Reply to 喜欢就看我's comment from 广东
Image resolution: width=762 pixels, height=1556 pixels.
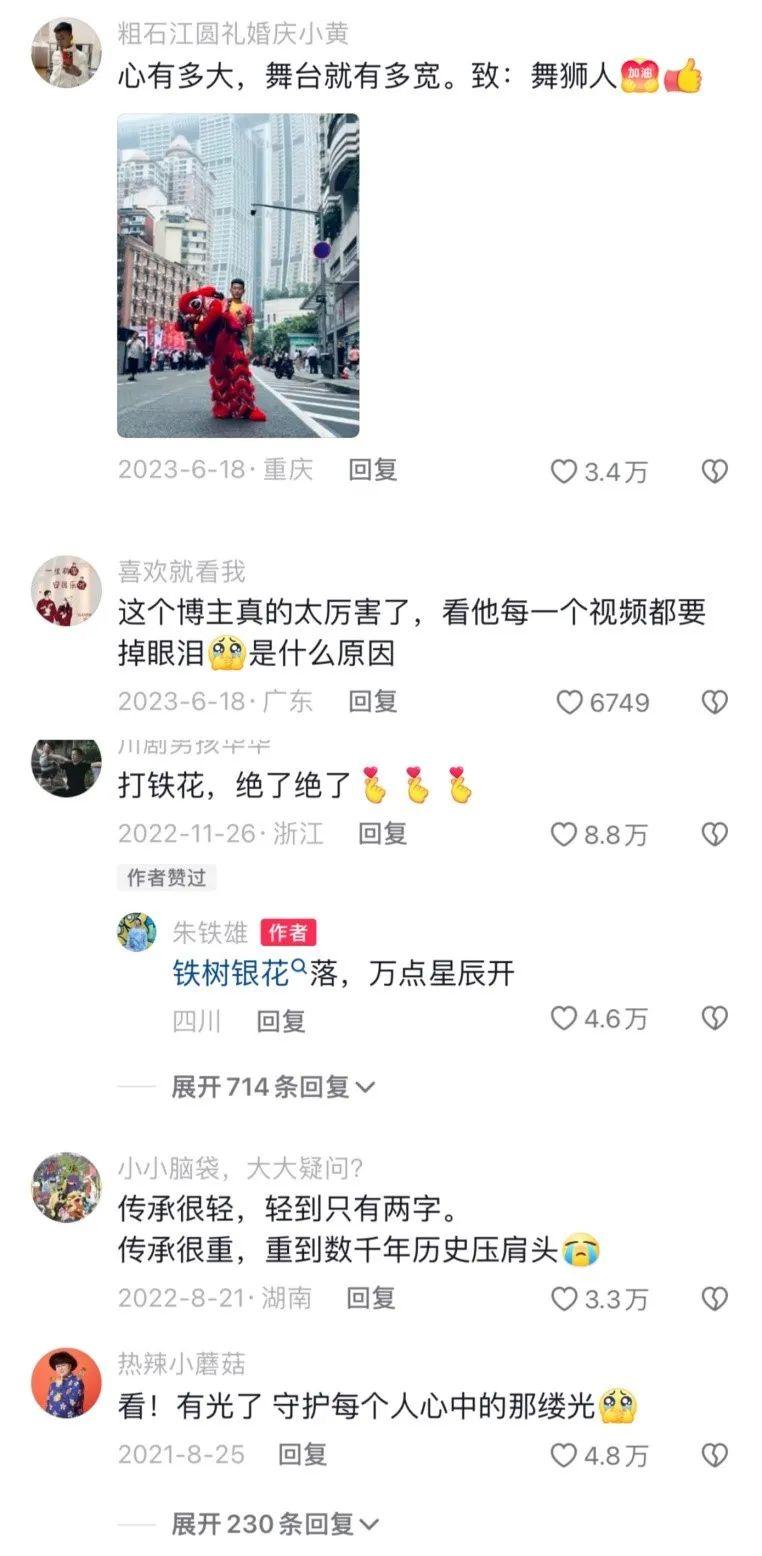pos(373,702)
